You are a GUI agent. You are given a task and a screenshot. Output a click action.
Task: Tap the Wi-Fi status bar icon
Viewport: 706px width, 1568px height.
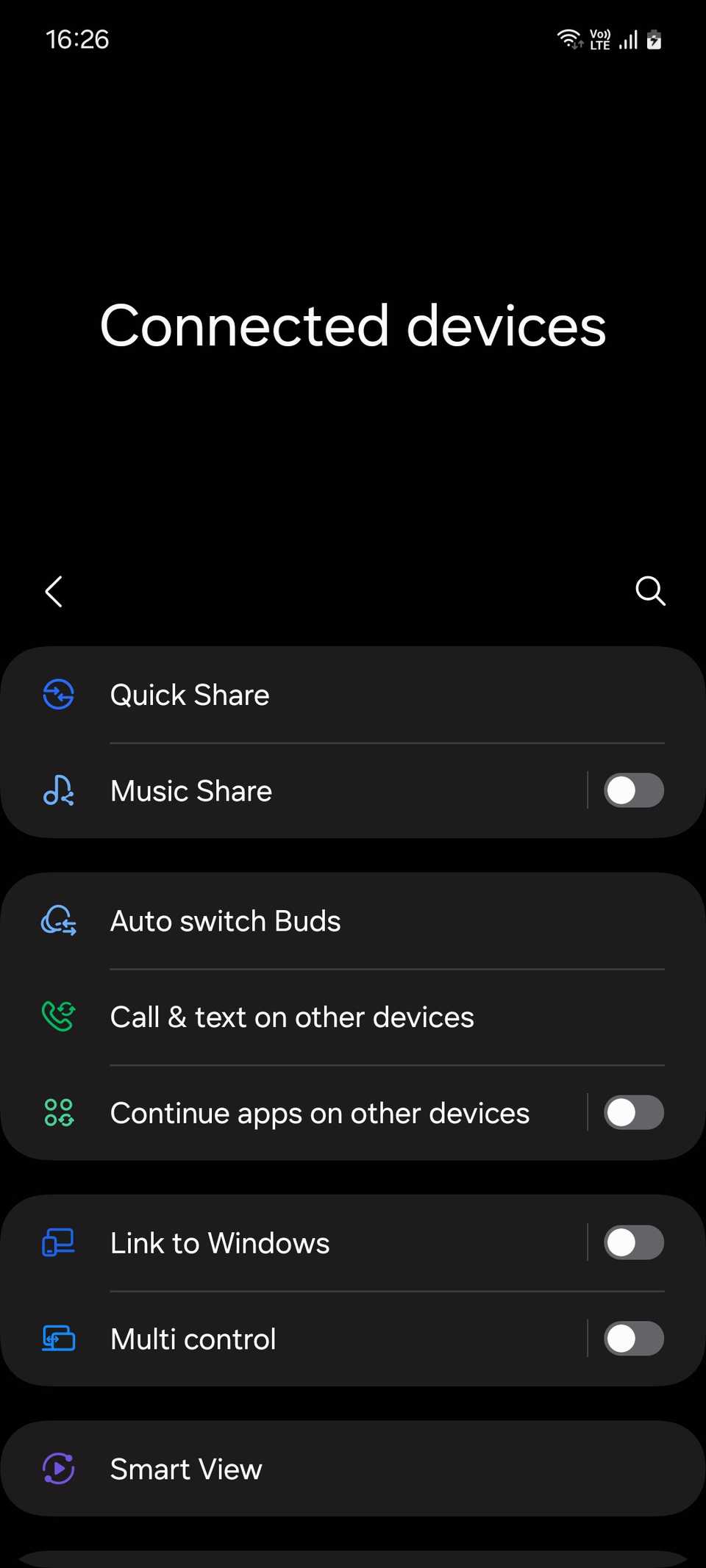[x=570, y=39]
